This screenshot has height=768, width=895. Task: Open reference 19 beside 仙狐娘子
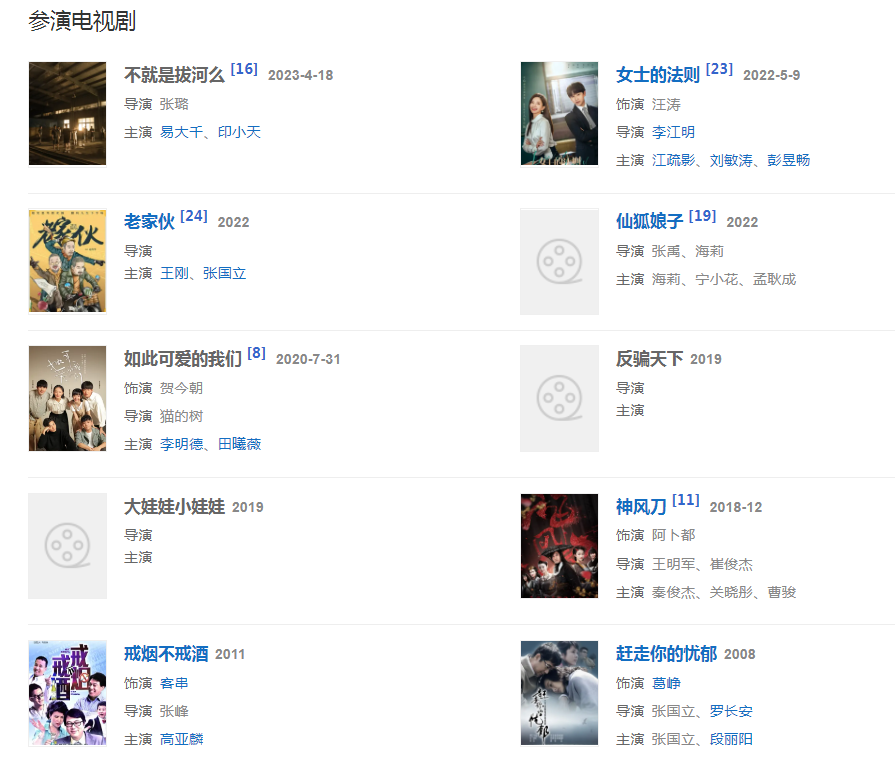tap(703, 216)
